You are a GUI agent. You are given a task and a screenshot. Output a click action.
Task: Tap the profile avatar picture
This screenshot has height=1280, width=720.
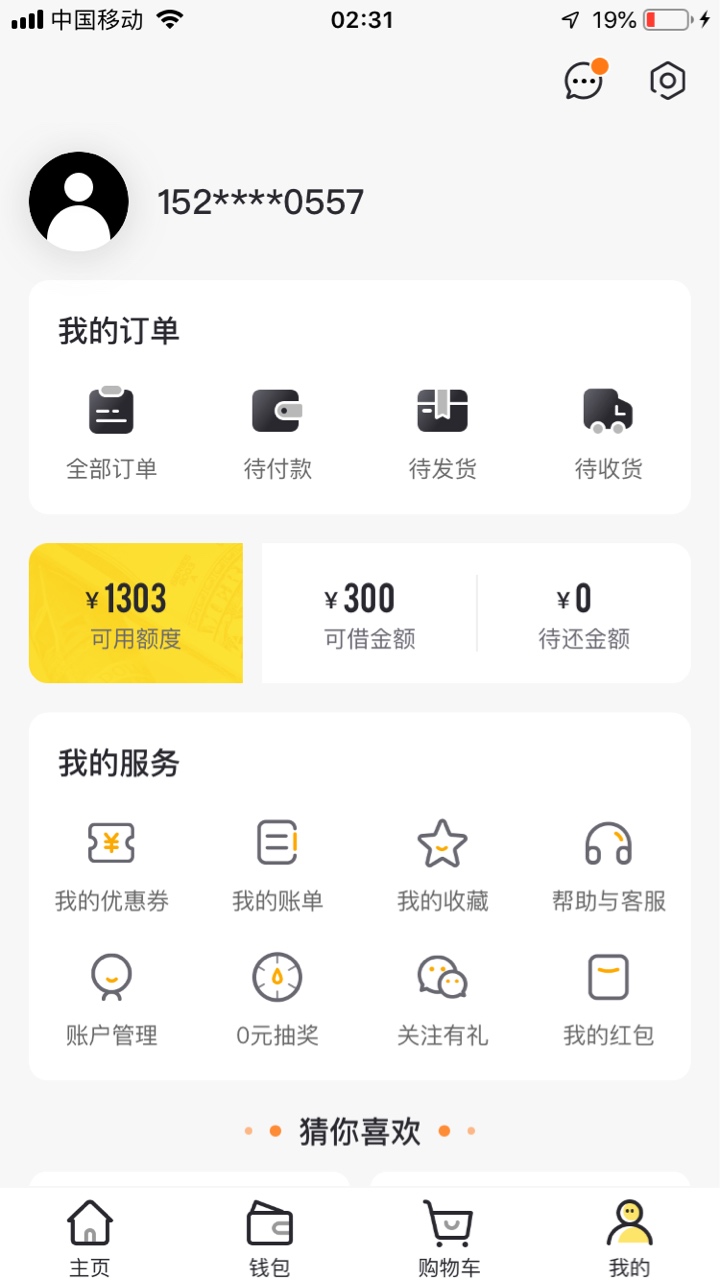79,201
